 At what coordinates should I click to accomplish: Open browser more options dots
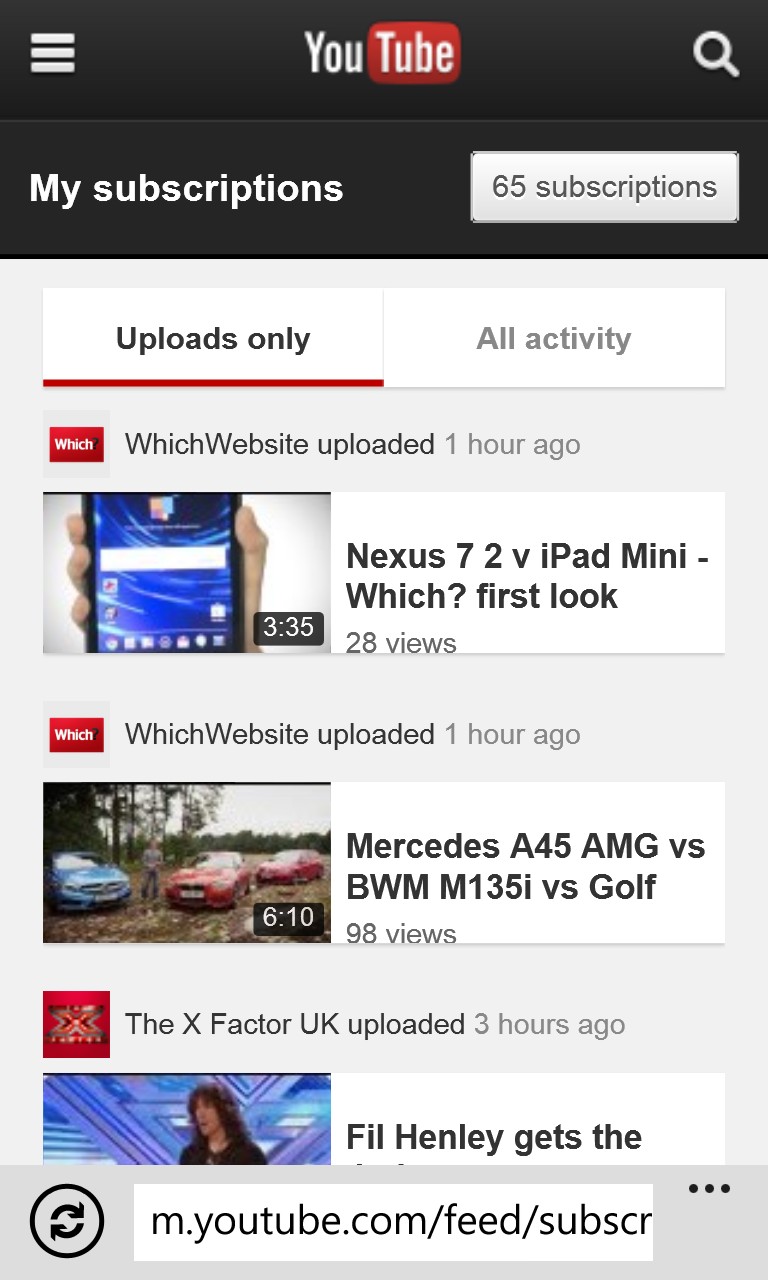pos(710,1189)
